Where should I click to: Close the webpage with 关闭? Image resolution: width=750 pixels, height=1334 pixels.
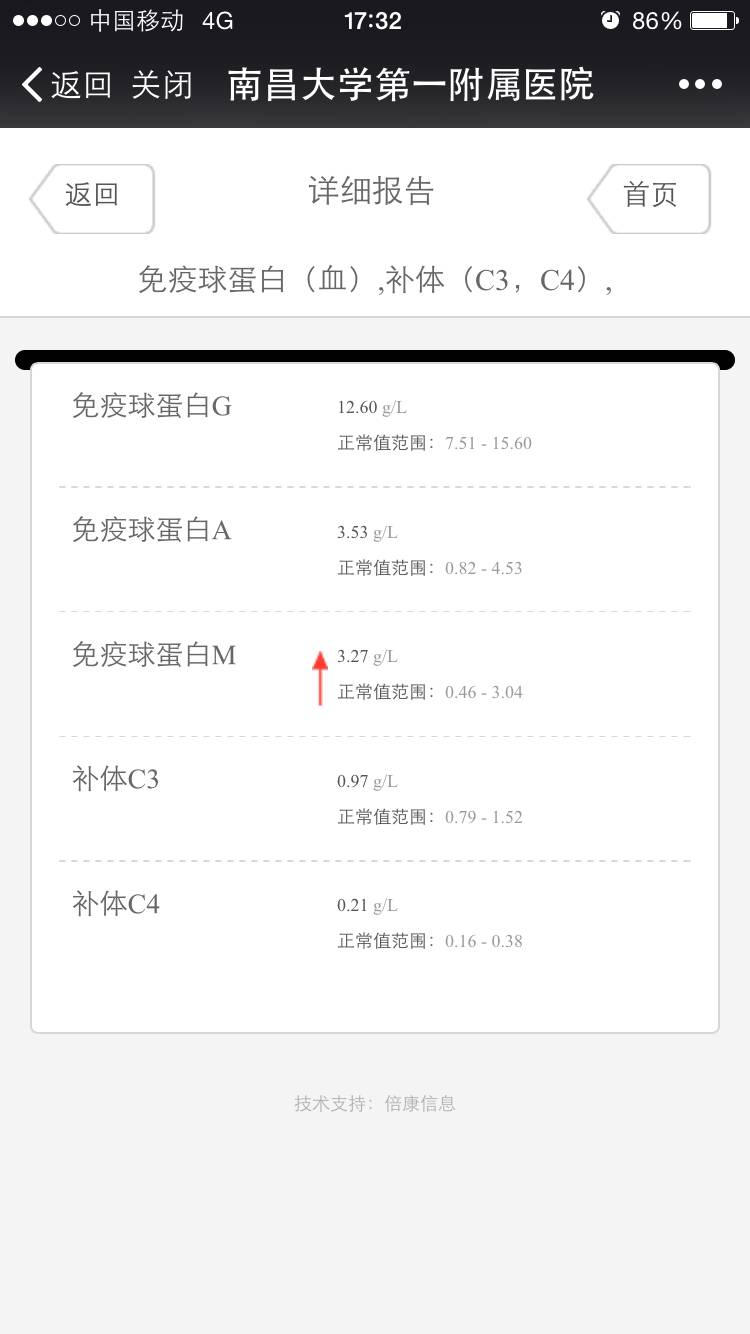(x=161, y=85)
